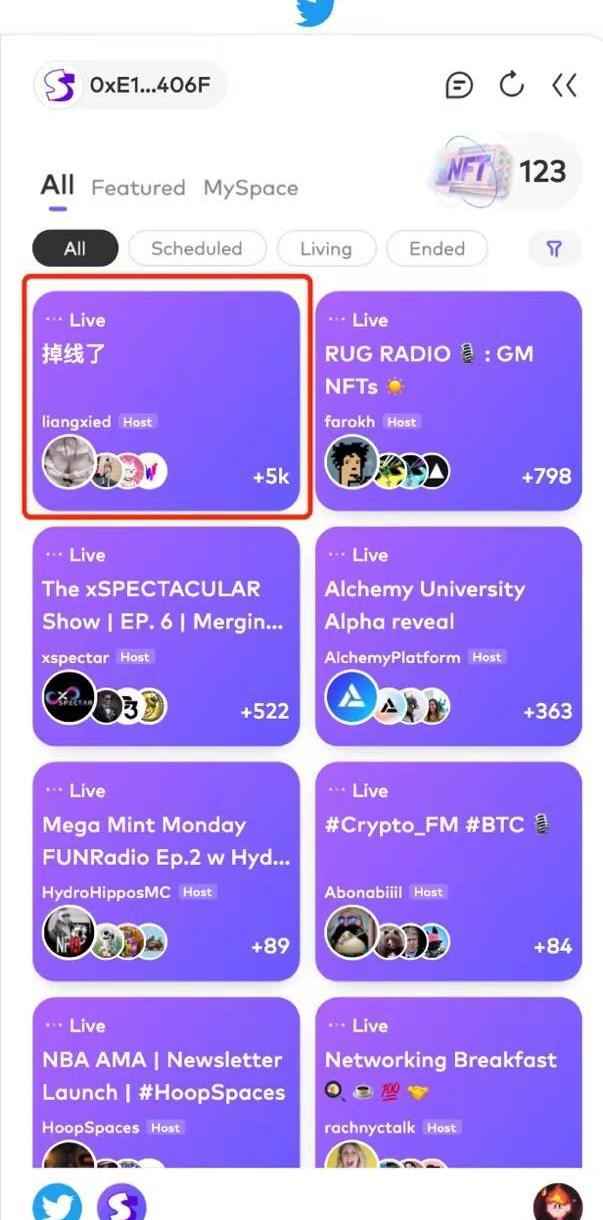Open The xSPECTACULAR Show space
Viewport: 603px width, 1220px height.
tap(166, 636)
